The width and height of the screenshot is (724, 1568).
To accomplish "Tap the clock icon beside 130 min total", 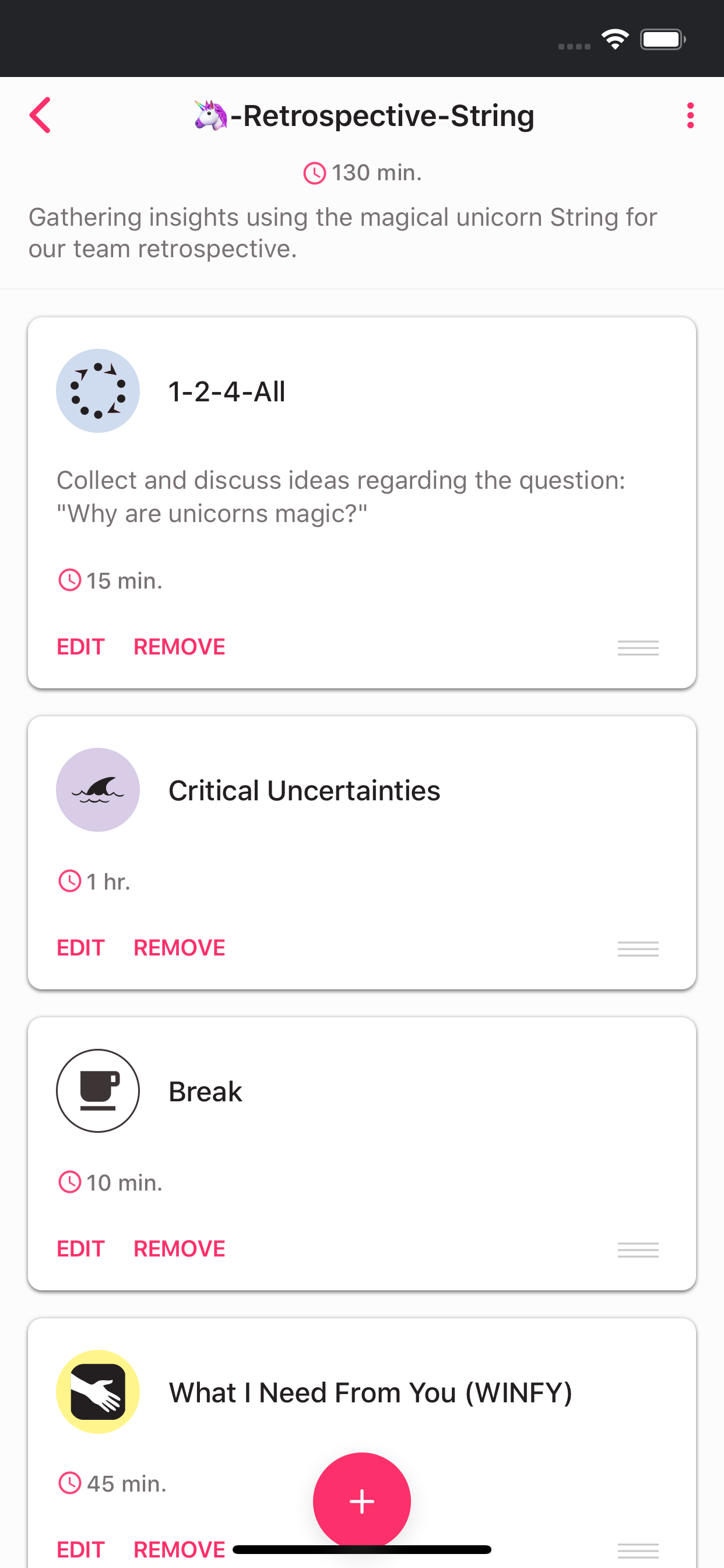I will tap(315, 172).
